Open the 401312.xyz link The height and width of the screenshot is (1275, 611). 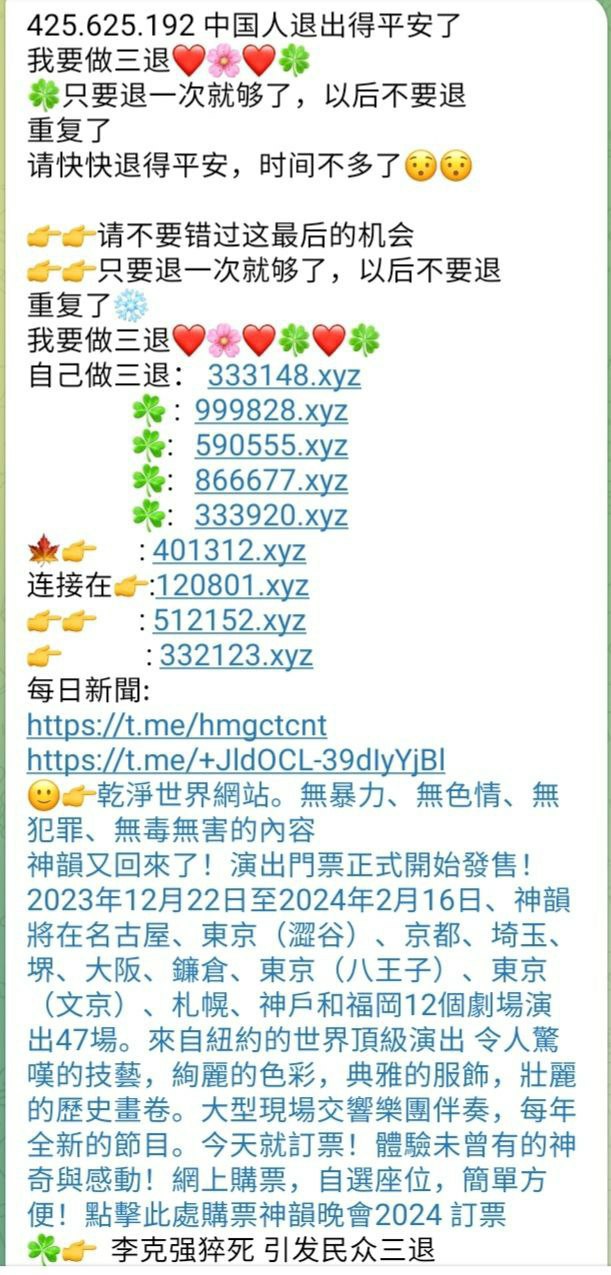coord(229,551)
